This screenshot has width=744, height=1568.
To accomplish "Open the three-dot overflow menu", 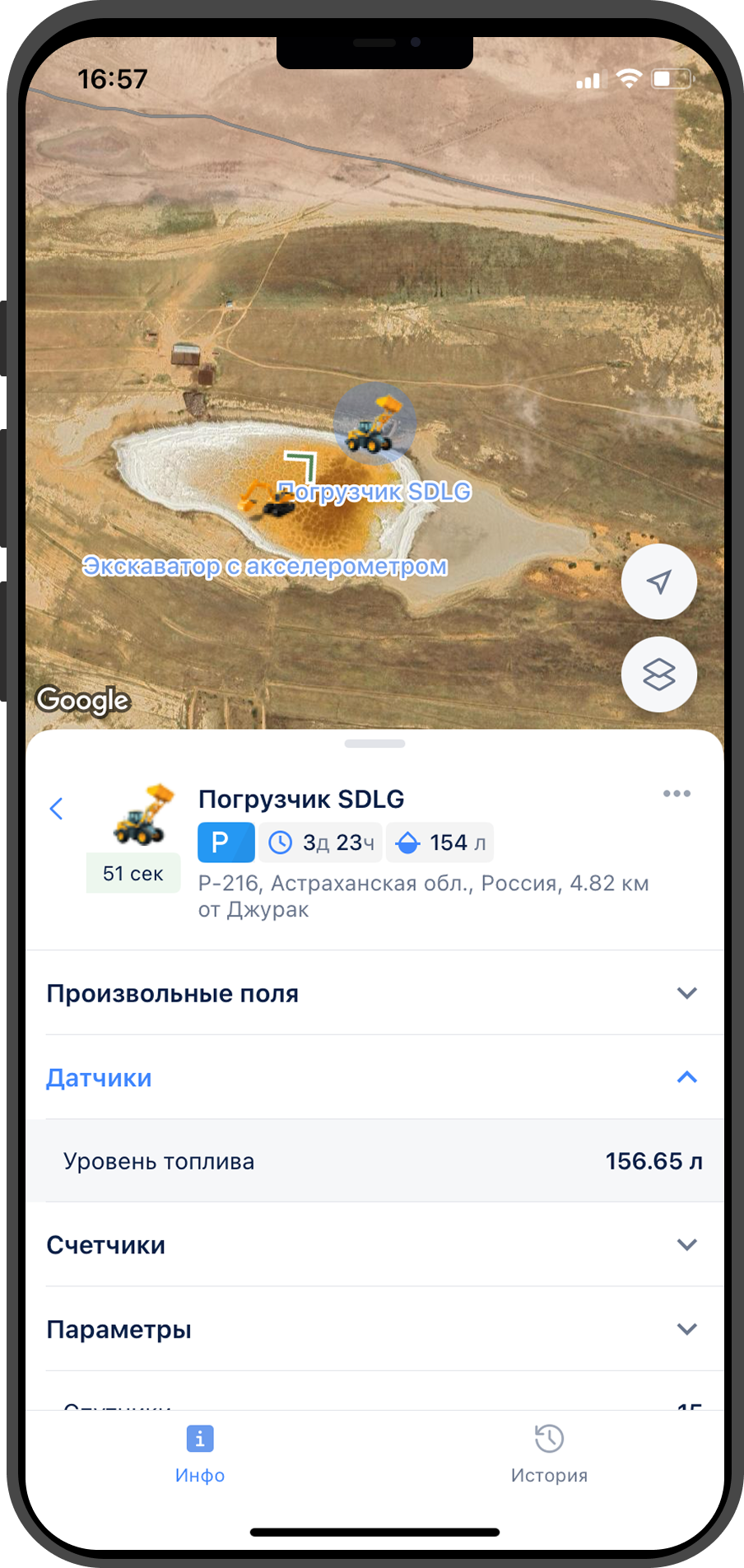I will pos(677,794).
